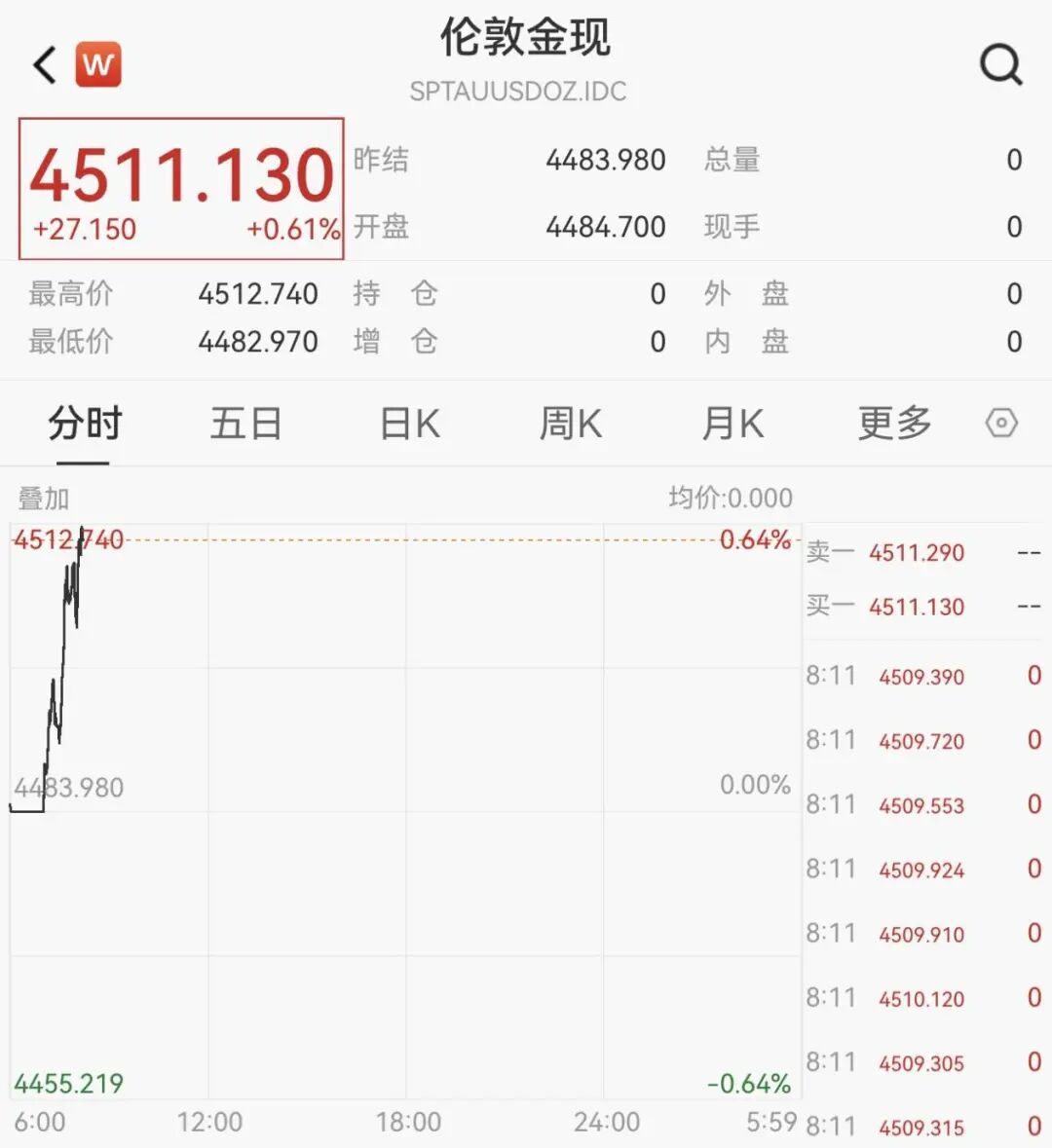Viewport: 1052px width, 1148px height.
Task: Tap the 最高价 value 4512.740
Action: 257,293
